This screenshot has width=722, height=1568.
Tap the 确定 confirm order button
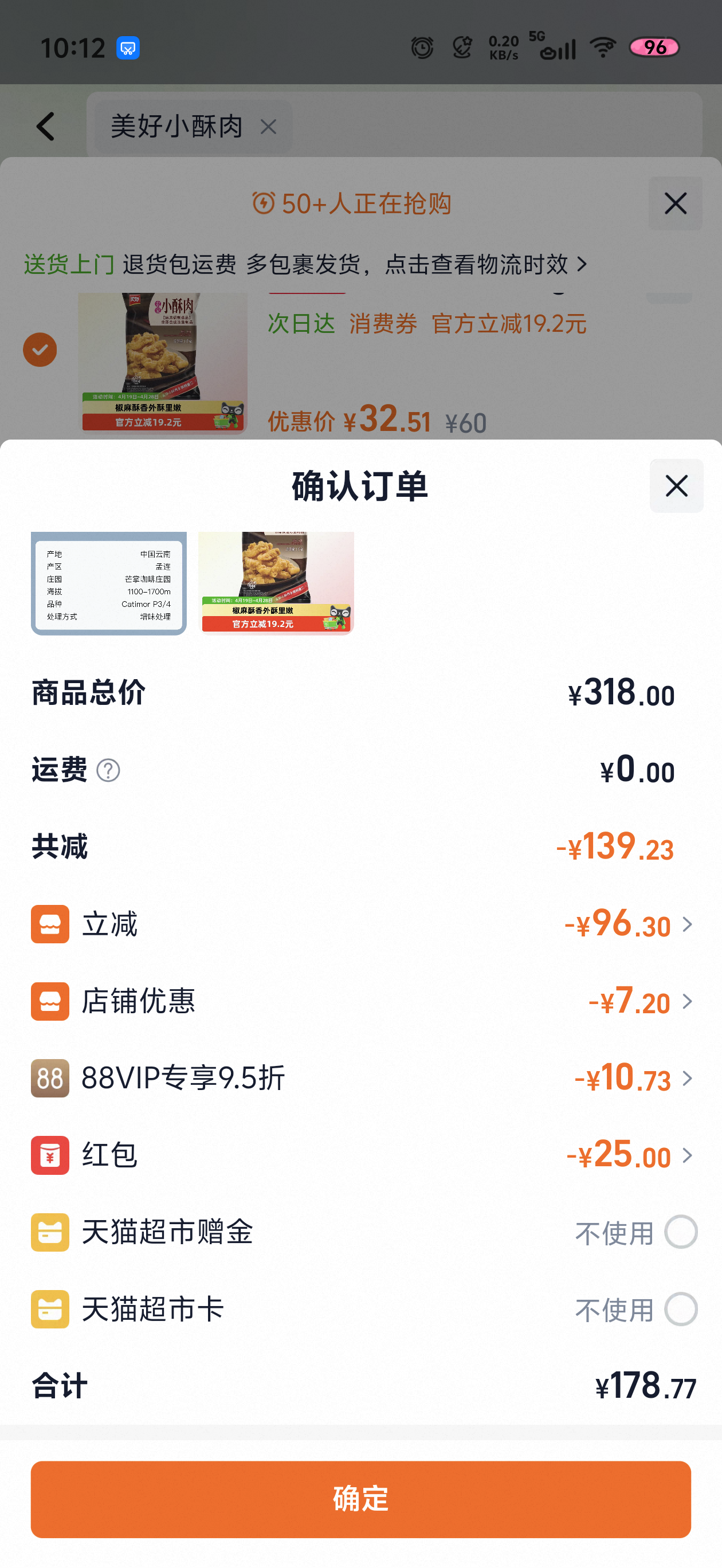coord(361,1500)
